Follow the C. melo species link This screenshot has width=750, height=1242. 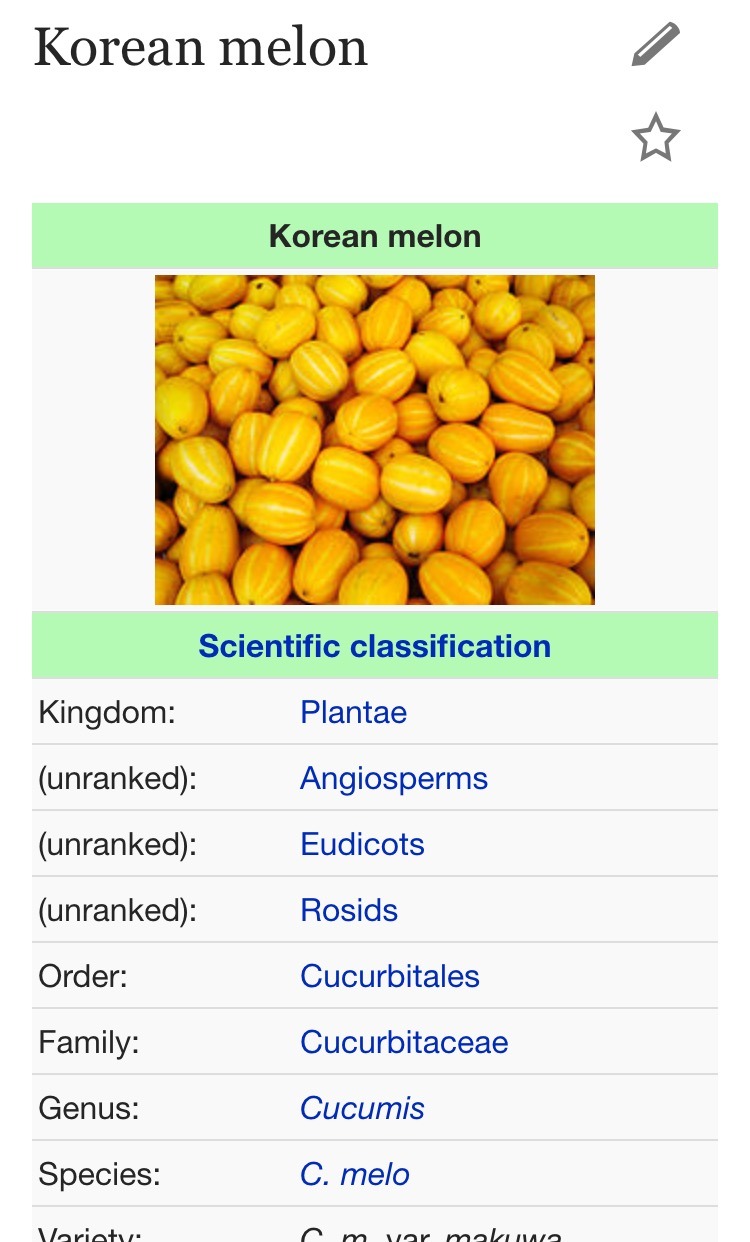pyautogui.click(x=354, y=1175)
